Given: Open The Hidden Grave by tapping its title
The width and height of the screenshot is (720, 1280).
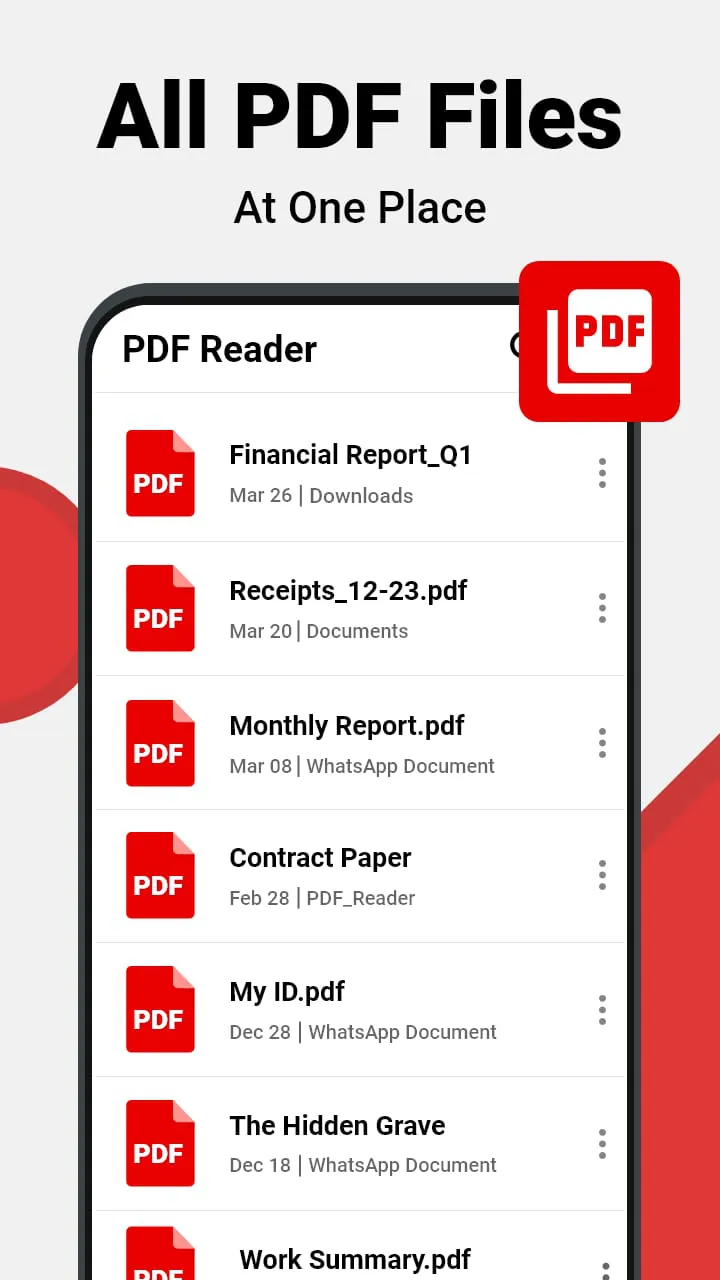Looking at the screenshot, I should (x=337, y=1125).
